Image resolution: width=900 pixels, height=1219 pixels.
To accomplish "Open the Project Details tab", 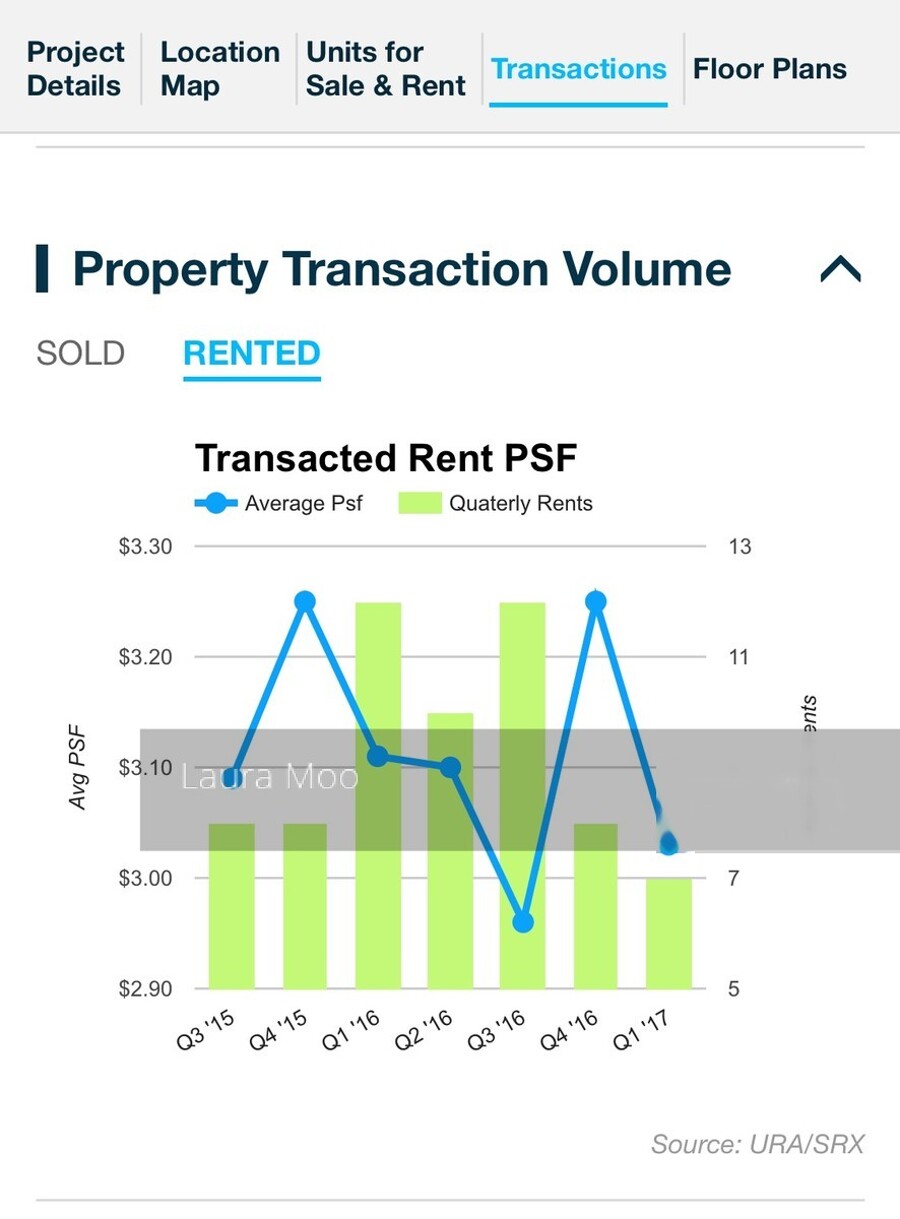I will 75,69.
